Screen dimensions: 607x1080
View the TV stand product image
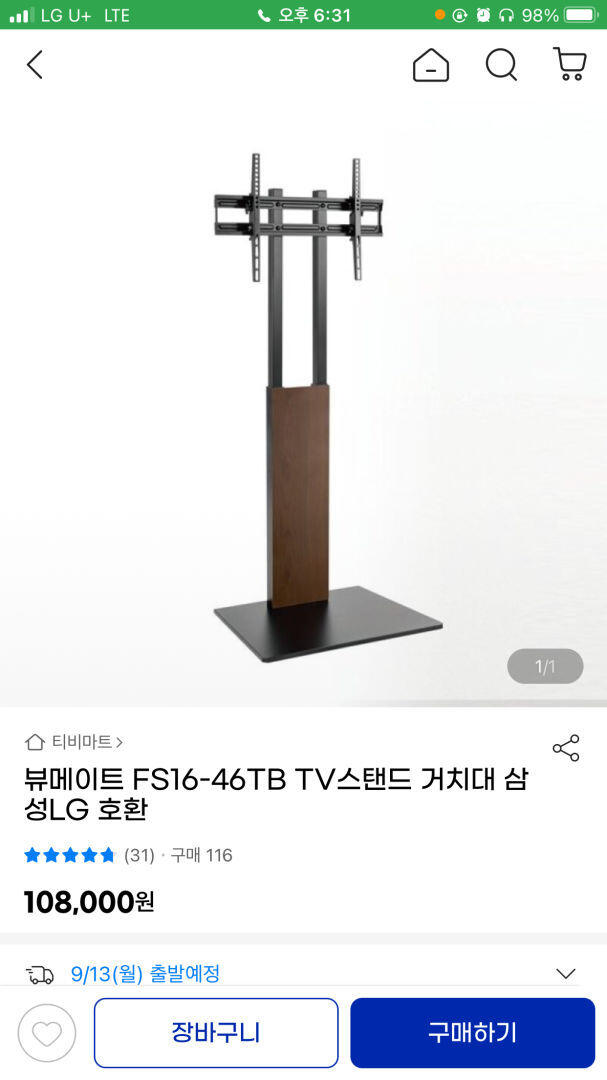[x=303, y=400]
